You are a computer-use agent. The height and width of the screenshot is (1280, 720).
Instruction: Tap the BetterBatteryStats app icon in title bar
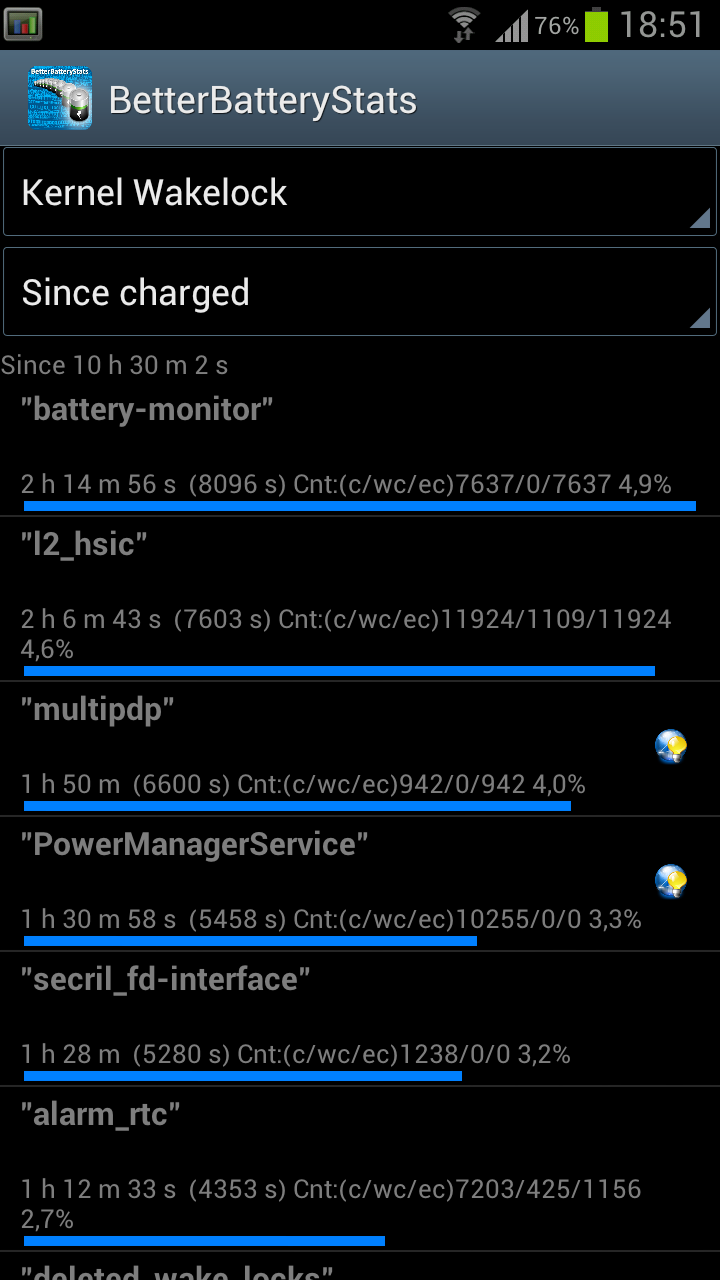coord(60,98)
